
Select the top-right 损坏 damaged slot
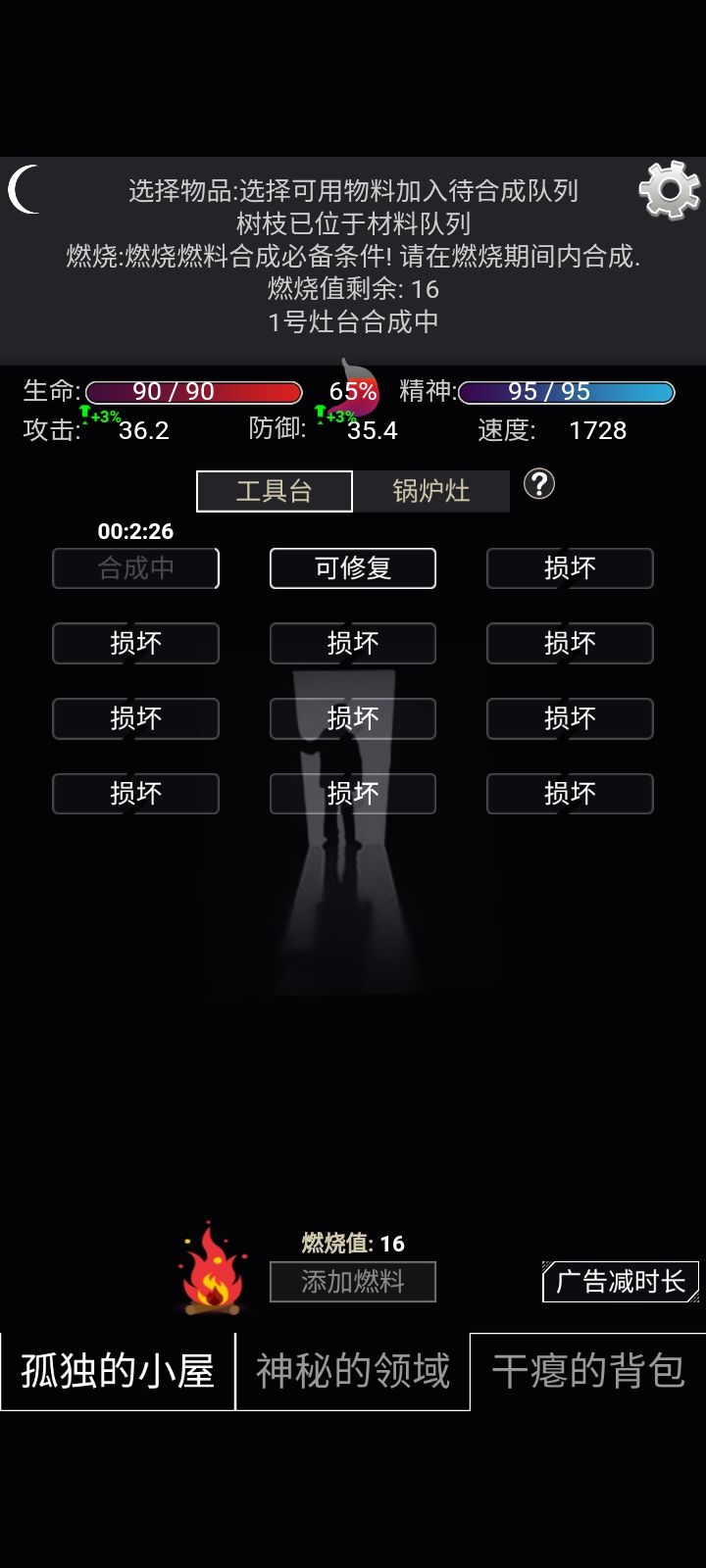pos(569,568)
